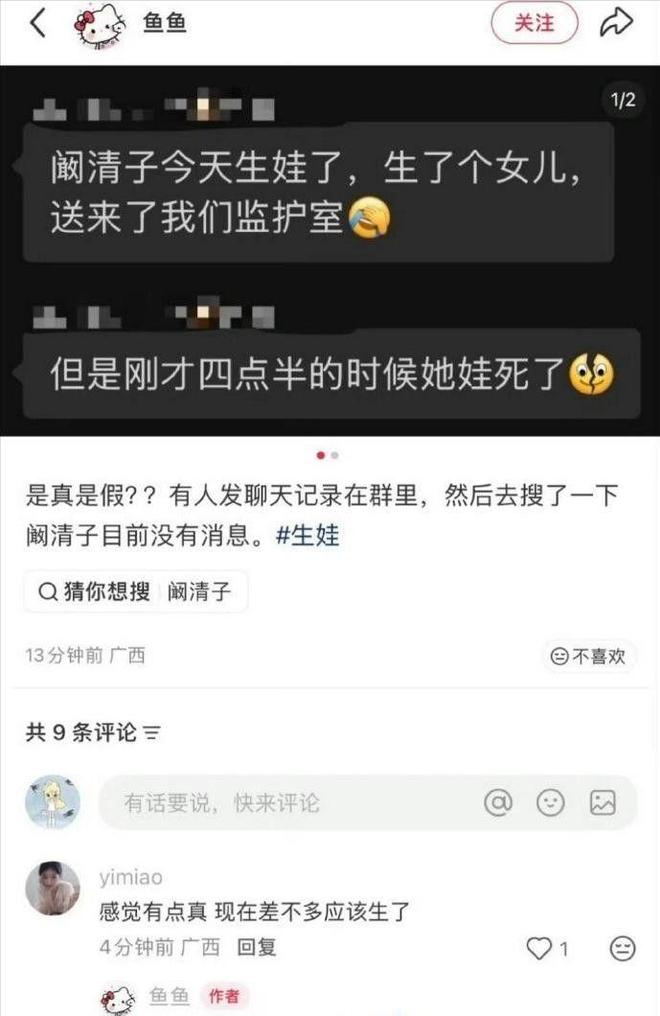Share this post
Viewport: 660px width, 1016px height.
coord(616,24)
